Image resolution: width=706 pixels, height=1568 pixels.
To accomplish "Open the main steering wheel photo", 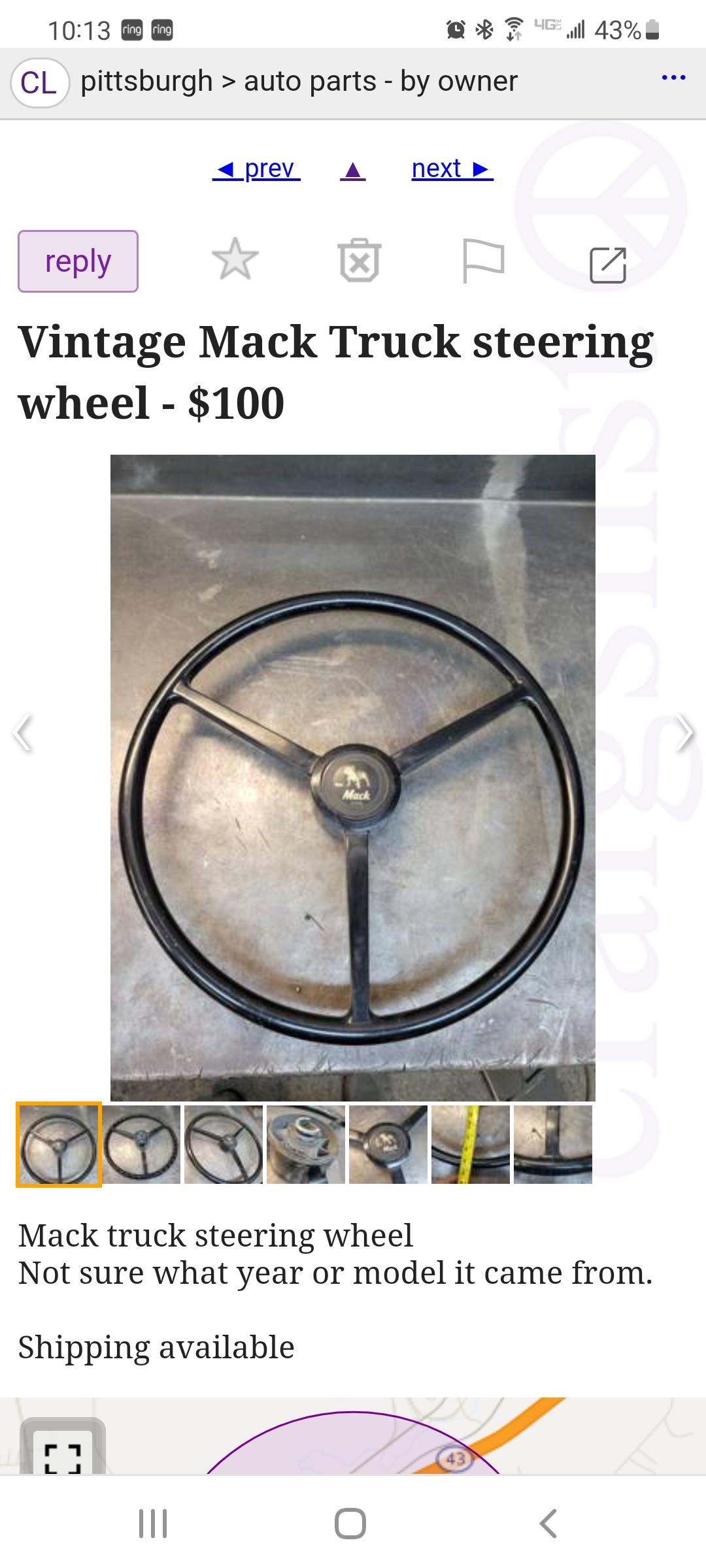I will [x=353, y=777].
